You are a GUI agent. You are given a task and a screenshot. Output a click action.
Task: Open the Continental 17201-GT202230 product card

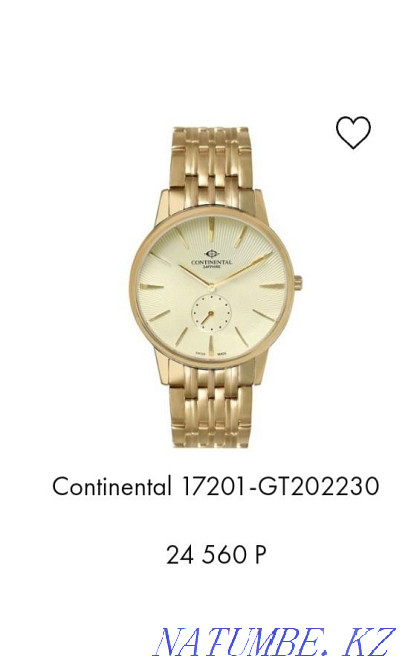click(x=215, y=486)
